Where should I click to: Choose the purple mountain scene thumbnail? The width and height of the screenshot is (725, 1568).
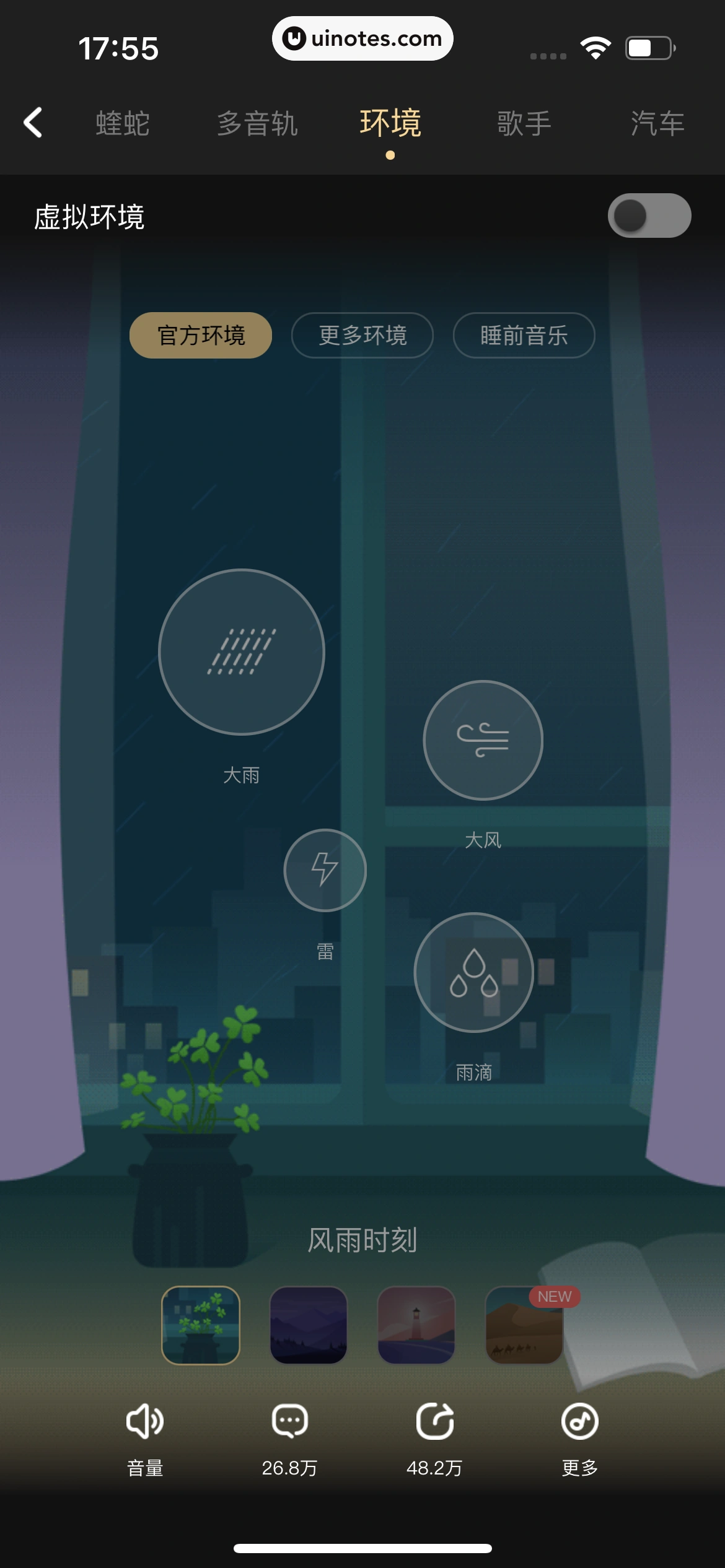click(x=309, y=1325)
